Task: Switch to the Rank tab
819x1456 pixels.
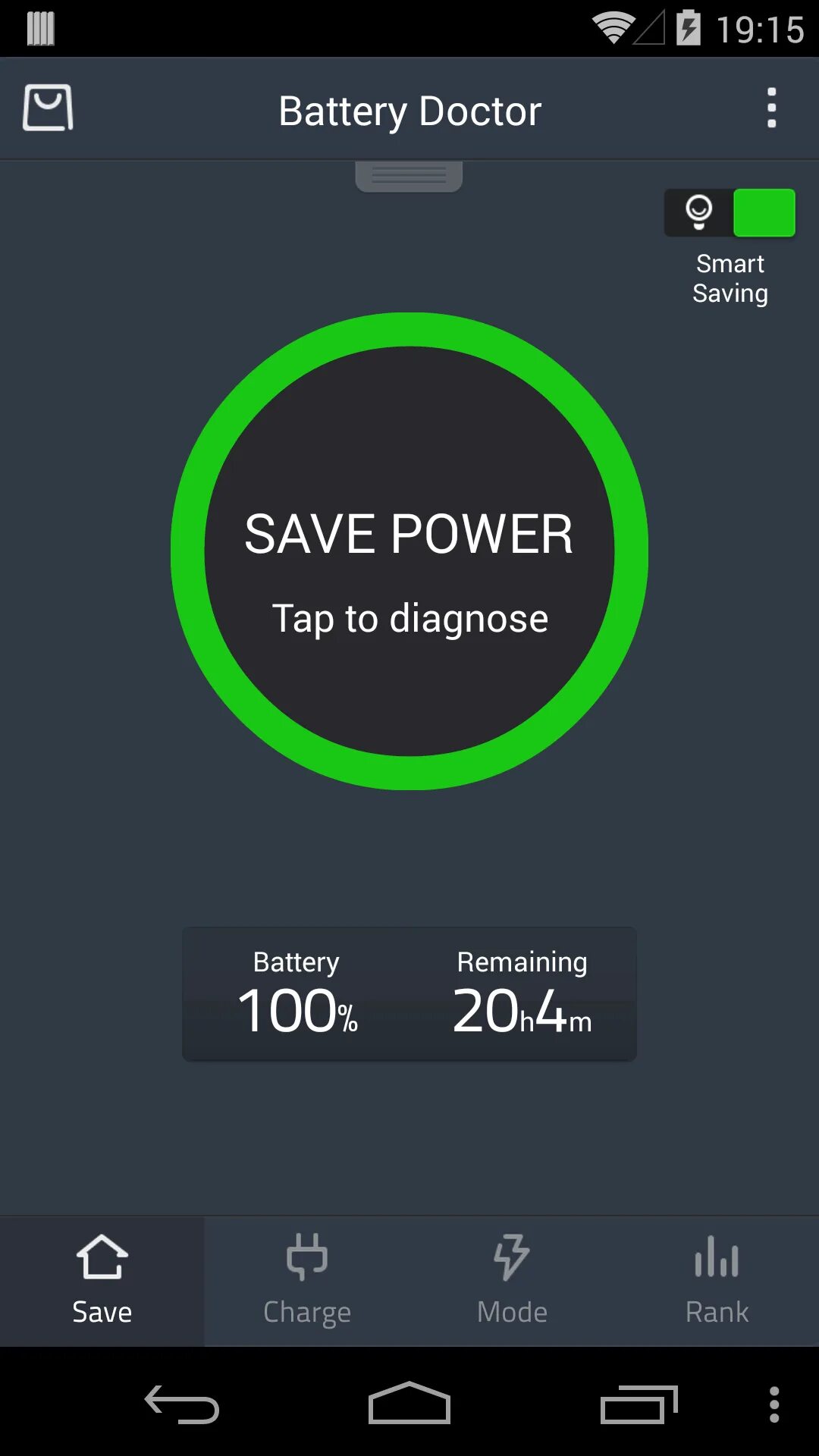Action: pyautogui.click(x=717, y=1282)
